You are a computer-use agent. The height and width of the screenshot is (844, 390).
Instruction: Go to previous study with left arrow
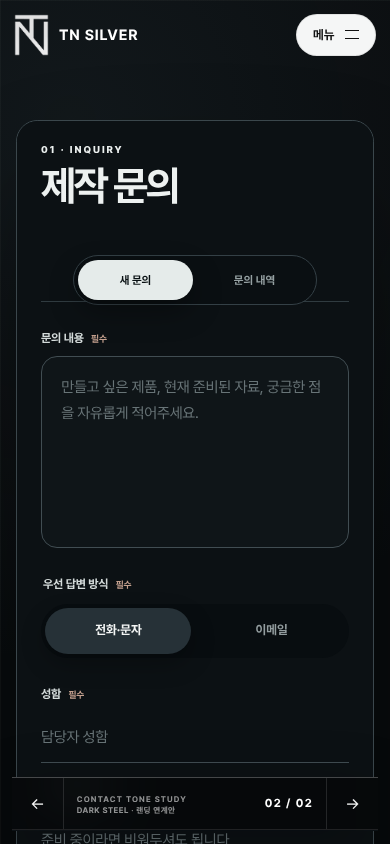pyautogui.click(x=37, y=804)
